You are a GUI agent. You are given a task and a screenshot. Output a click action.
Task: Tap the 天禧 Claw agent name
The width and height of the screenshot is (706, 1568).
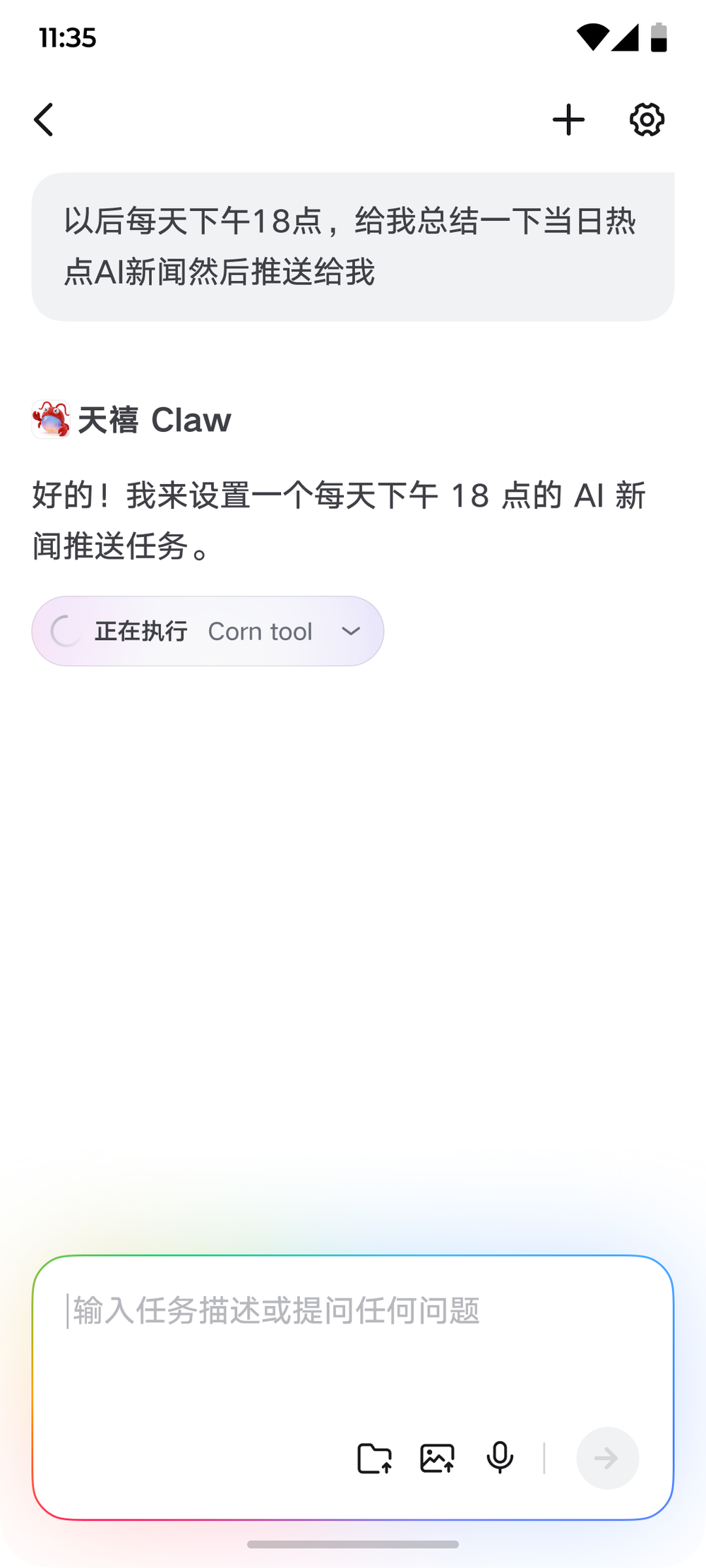pos(154,420)
